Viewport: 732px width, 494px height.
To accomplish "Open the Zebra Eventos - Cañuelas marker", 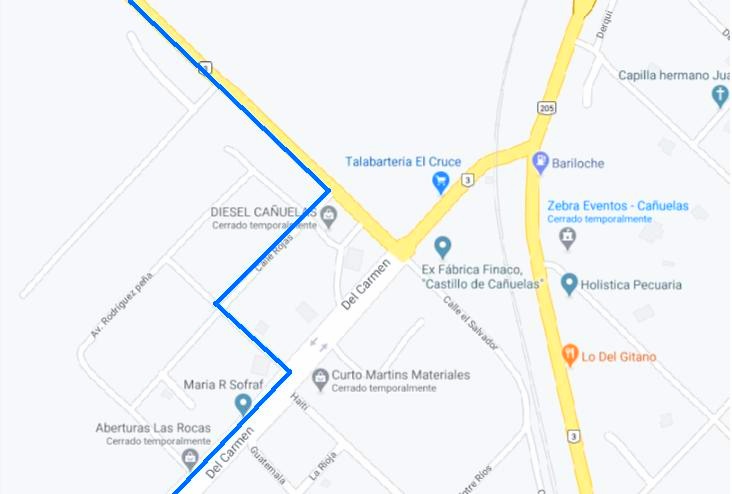I will click(x=568, y=237).
